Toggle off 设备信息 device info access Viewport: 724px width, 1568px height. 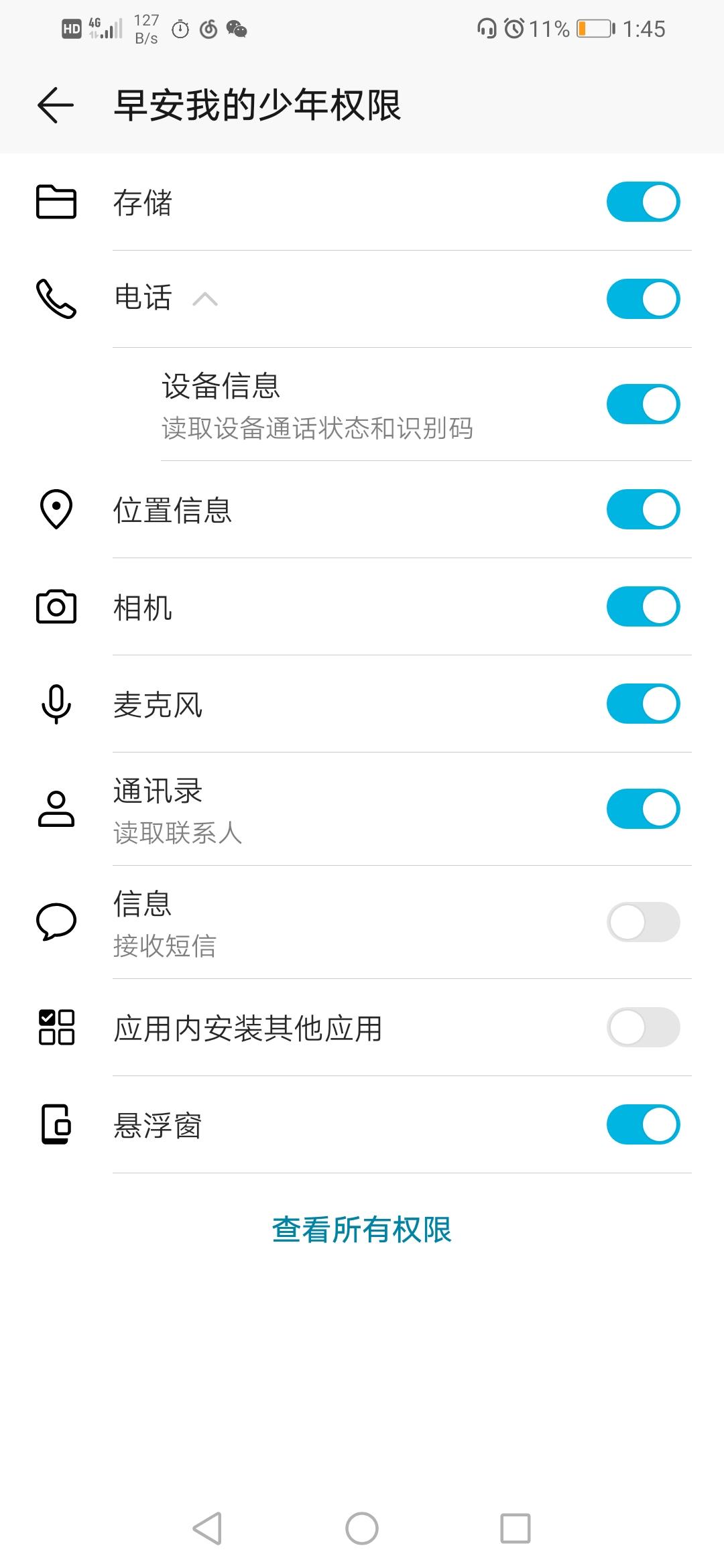643,404
